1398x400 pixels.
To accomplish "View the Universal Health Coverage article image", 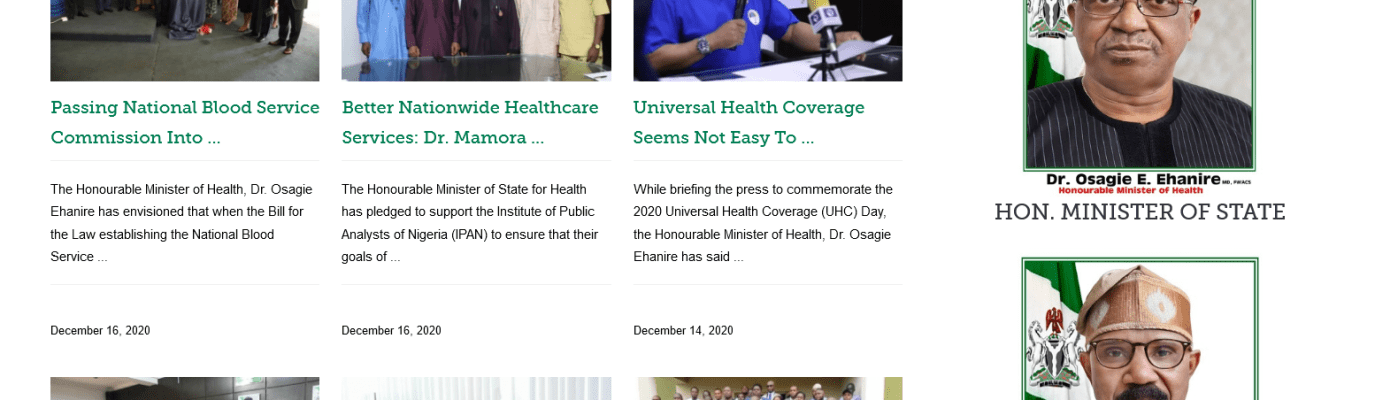I will pyautogui.click(x=767, y=40).
